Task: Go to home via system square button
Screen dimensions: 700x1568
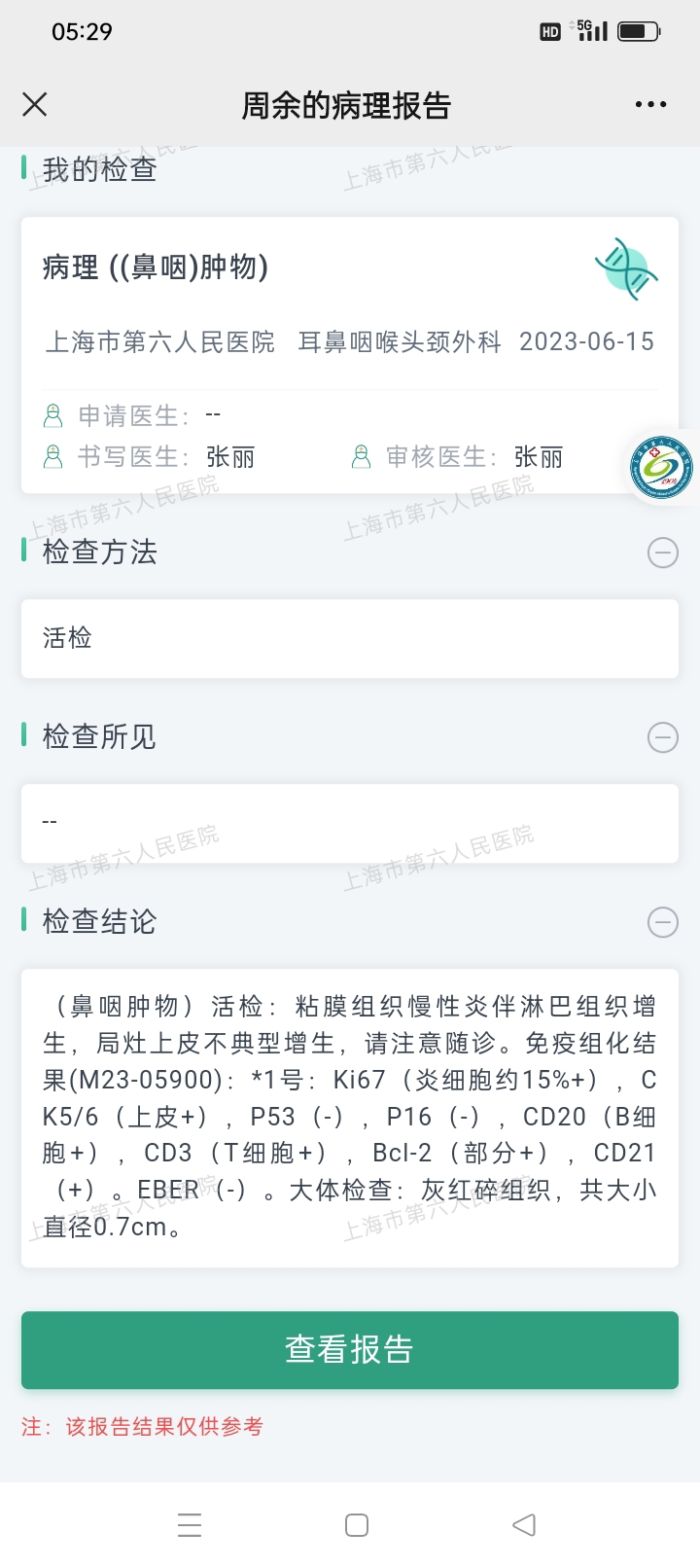Action: point(357,1525)
